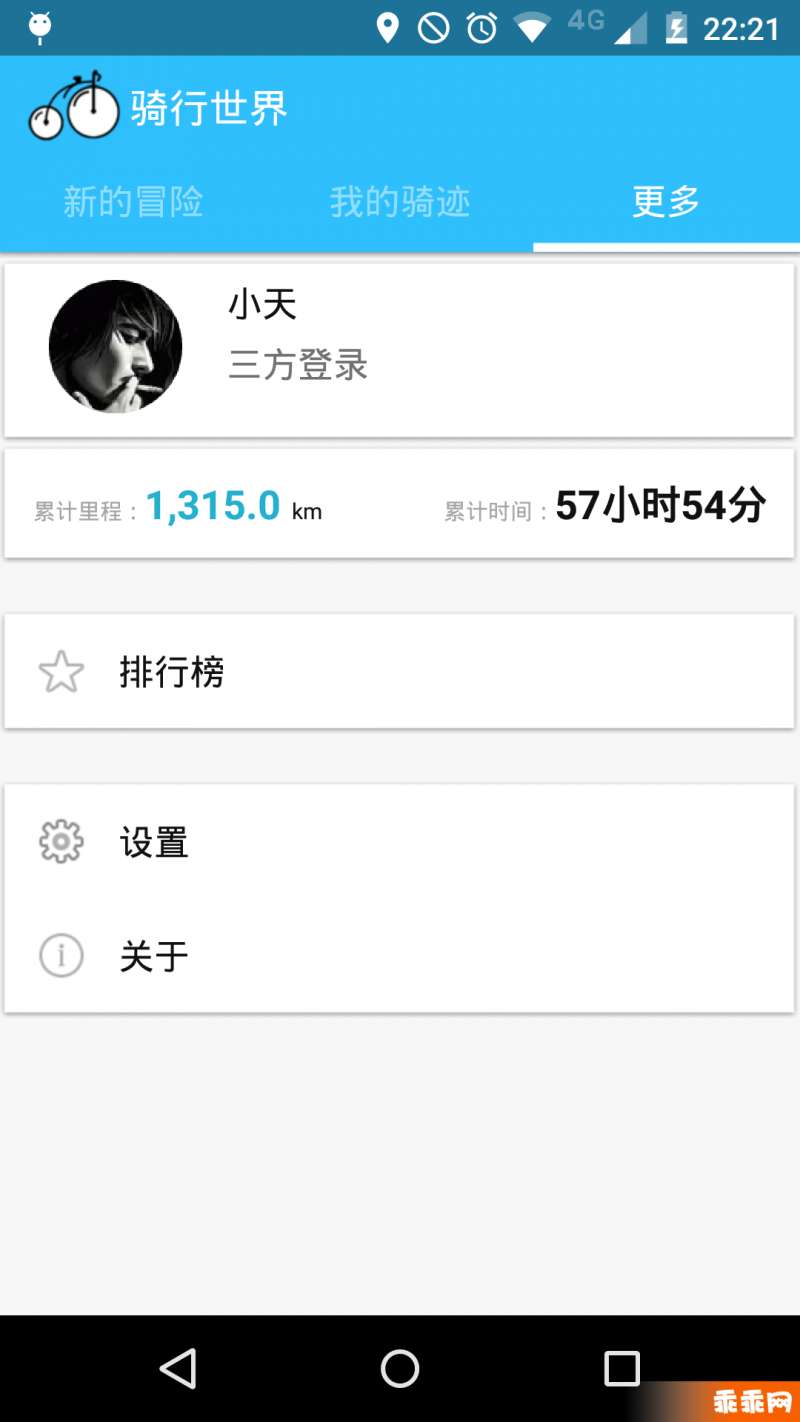
Task: Click the 设置 settings row
Action: 153,843
